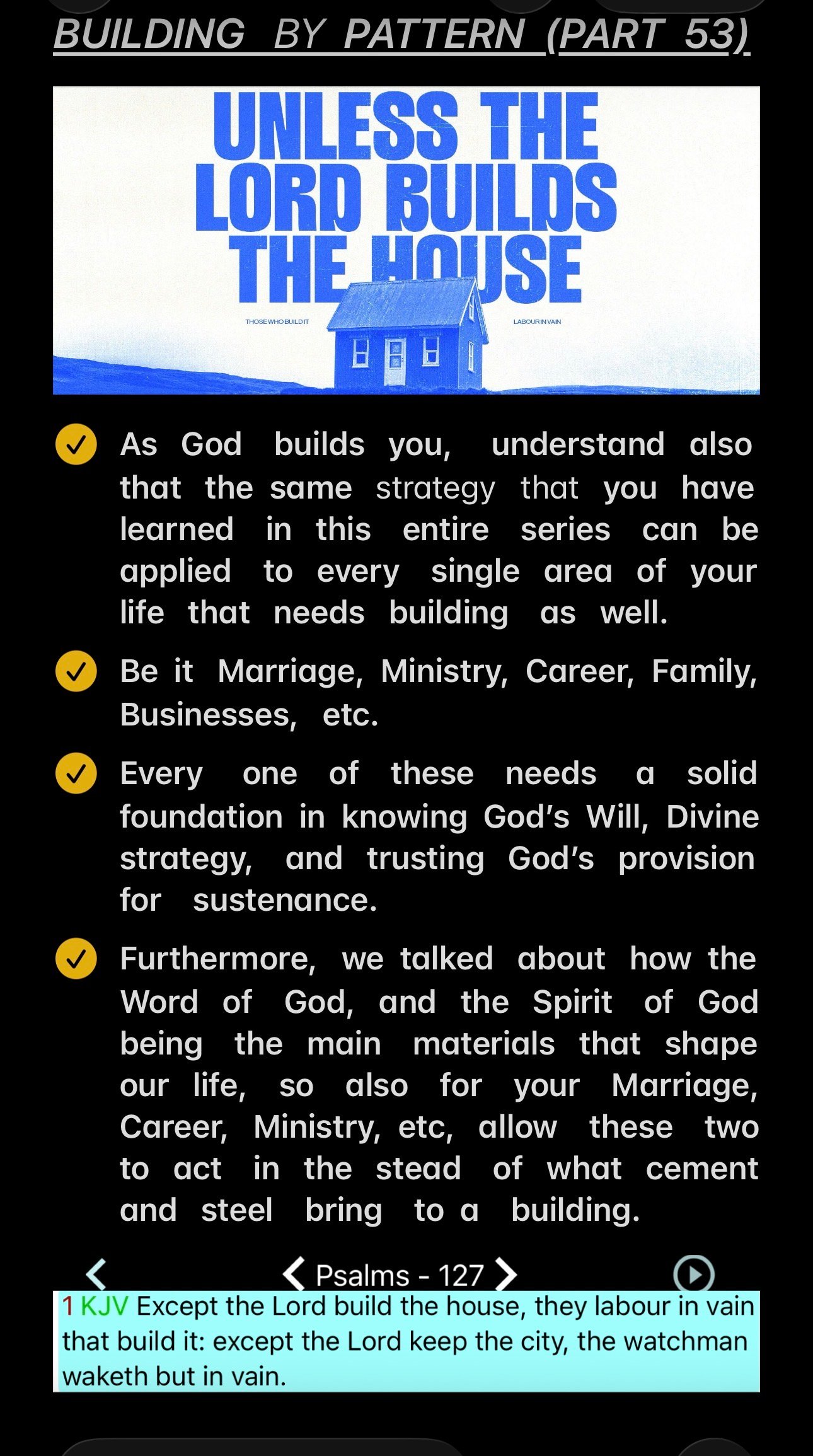Go back using the left back chevron
This screenshot has width=813, height=1456.
coord(96,1274)
